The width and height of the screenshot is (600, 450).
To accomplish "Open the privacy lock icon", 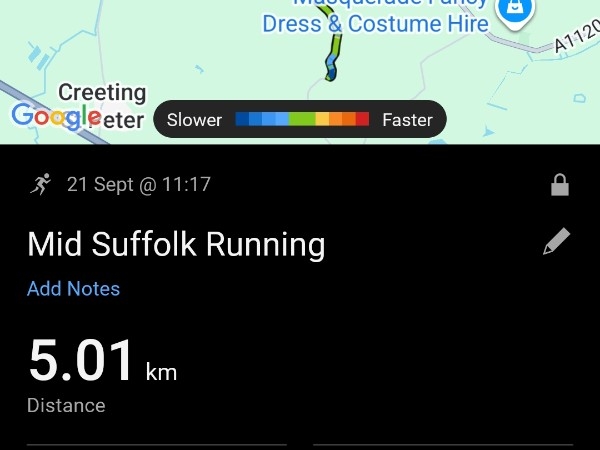I will point(560,185).
